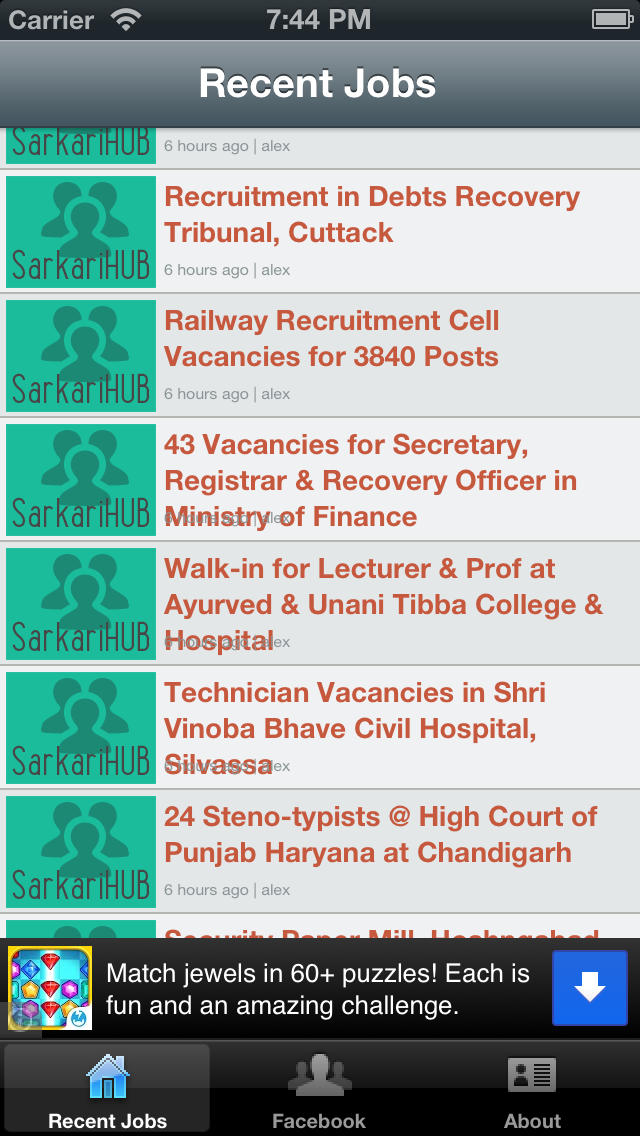Tap the blue download arrow on the ad

590,987
